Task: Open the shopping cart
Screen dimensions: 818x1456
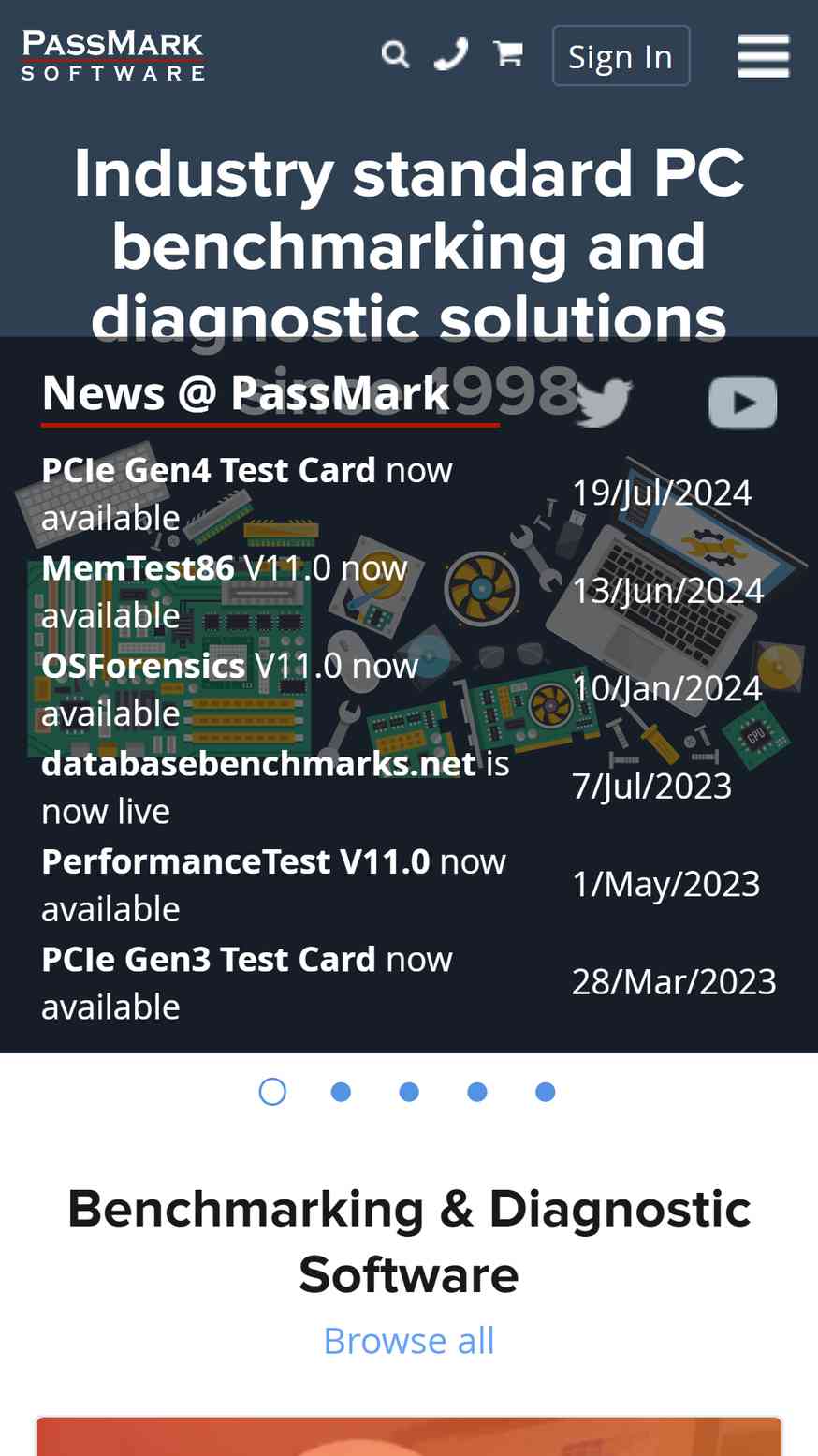Action: coord(507,54)
